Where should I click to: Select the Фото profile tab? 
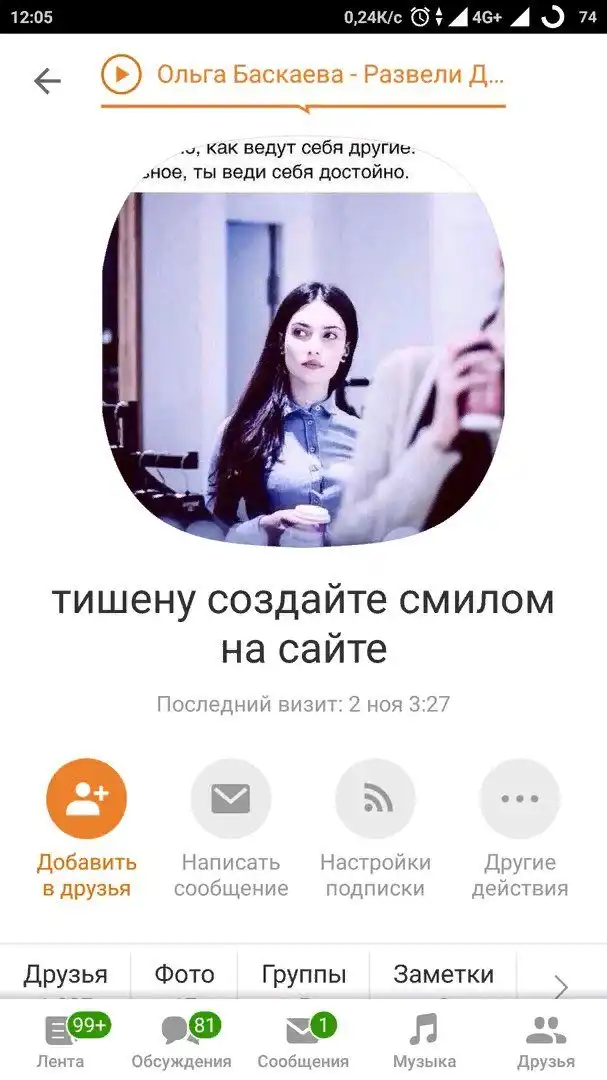pos(184,974)
